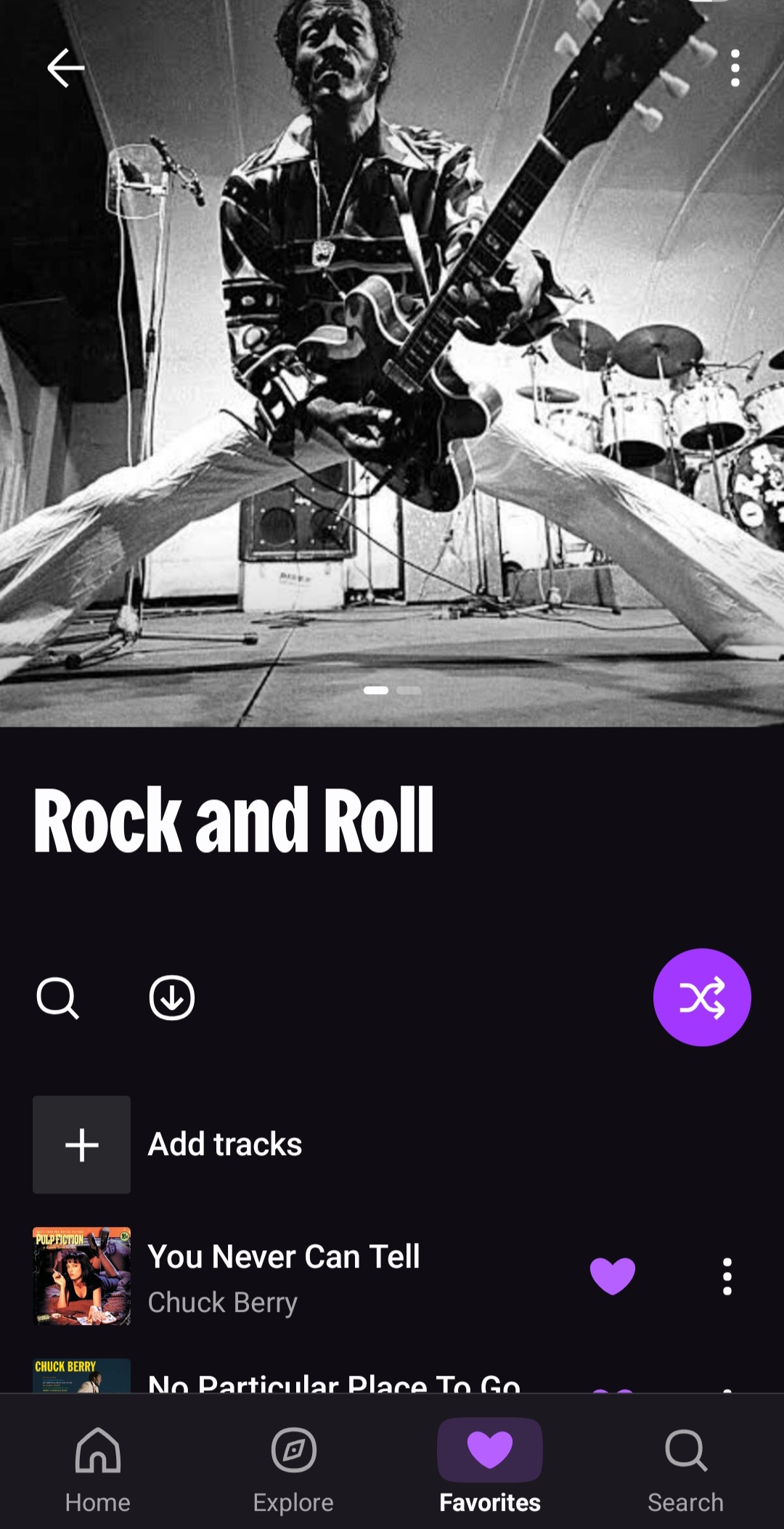Unfavorite You Never Can Tell with heart
The height and width of the screenshot is (1529, 784).
(613, 1276)
